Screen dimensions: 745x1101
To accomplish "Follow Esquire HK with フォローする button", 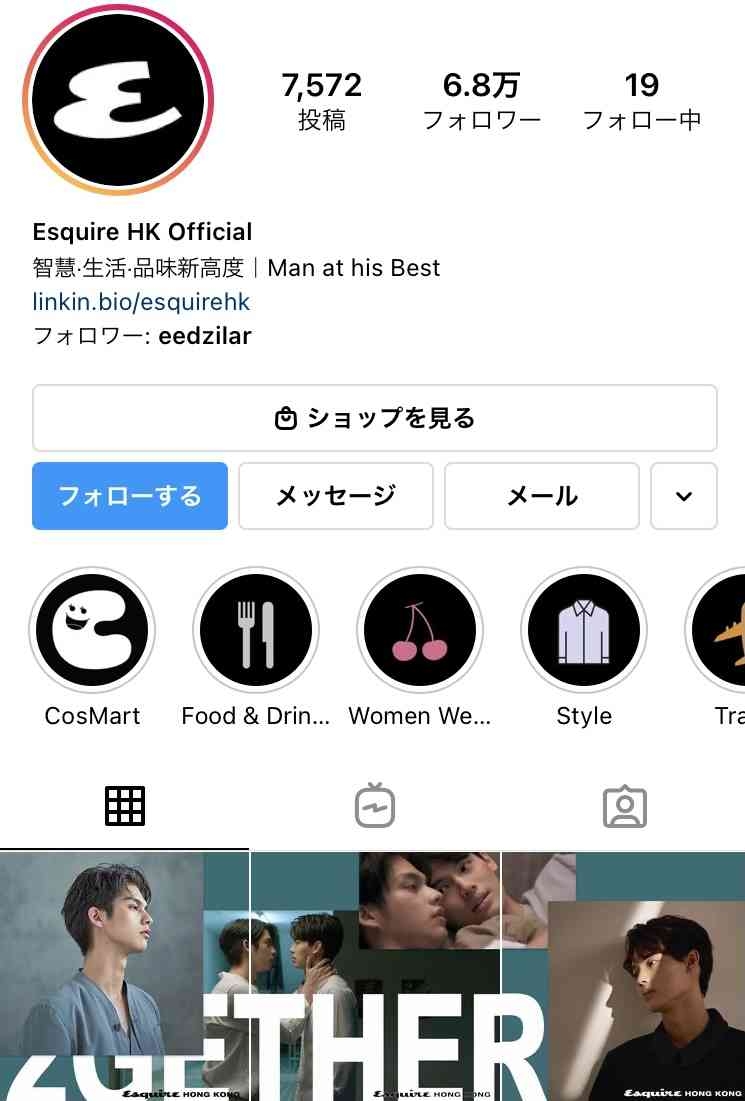I will tap(130, 496).
